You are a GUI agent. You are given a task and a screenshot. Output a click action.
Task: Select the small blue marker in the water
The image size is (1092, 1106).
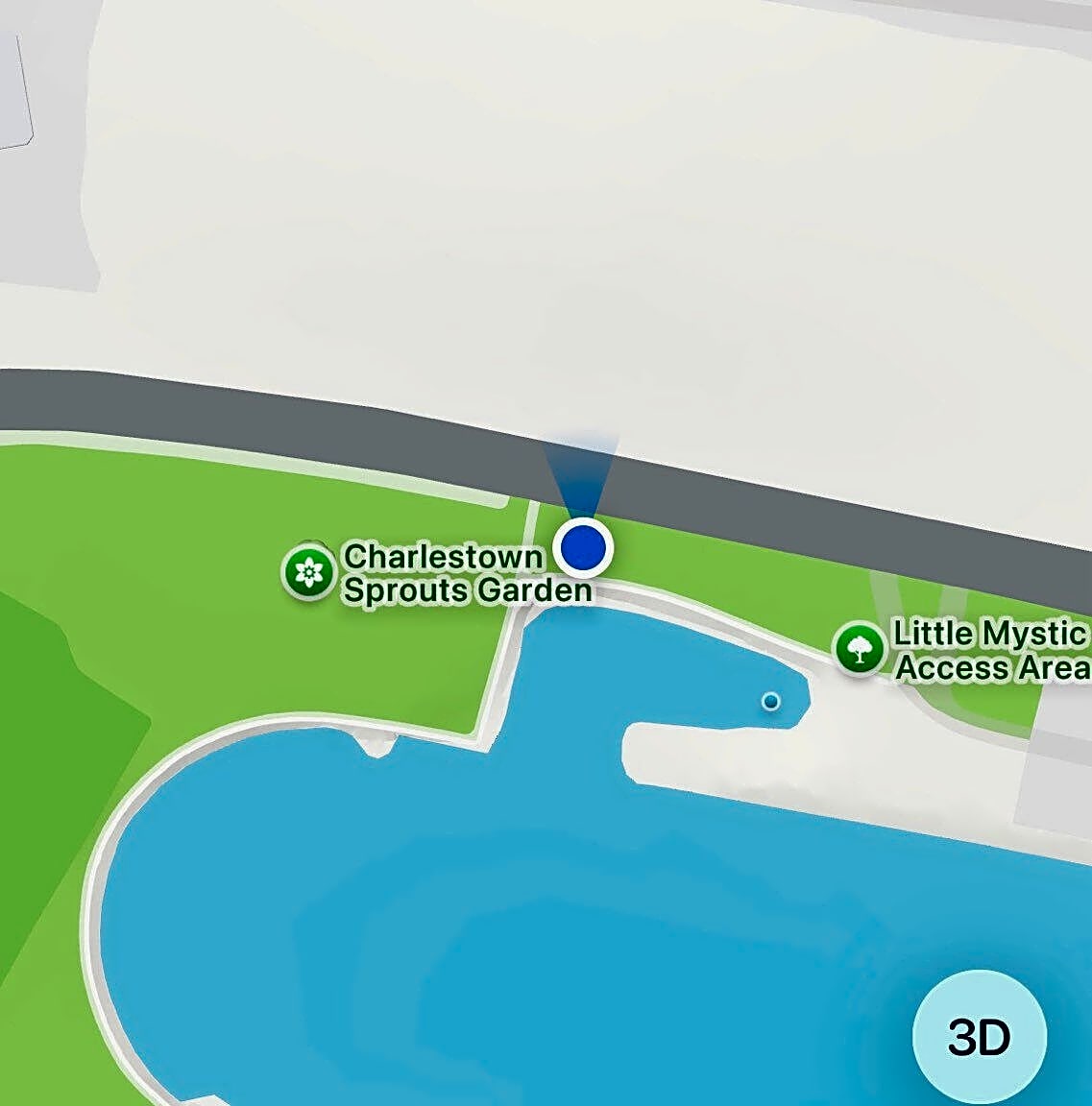[770, 702]
